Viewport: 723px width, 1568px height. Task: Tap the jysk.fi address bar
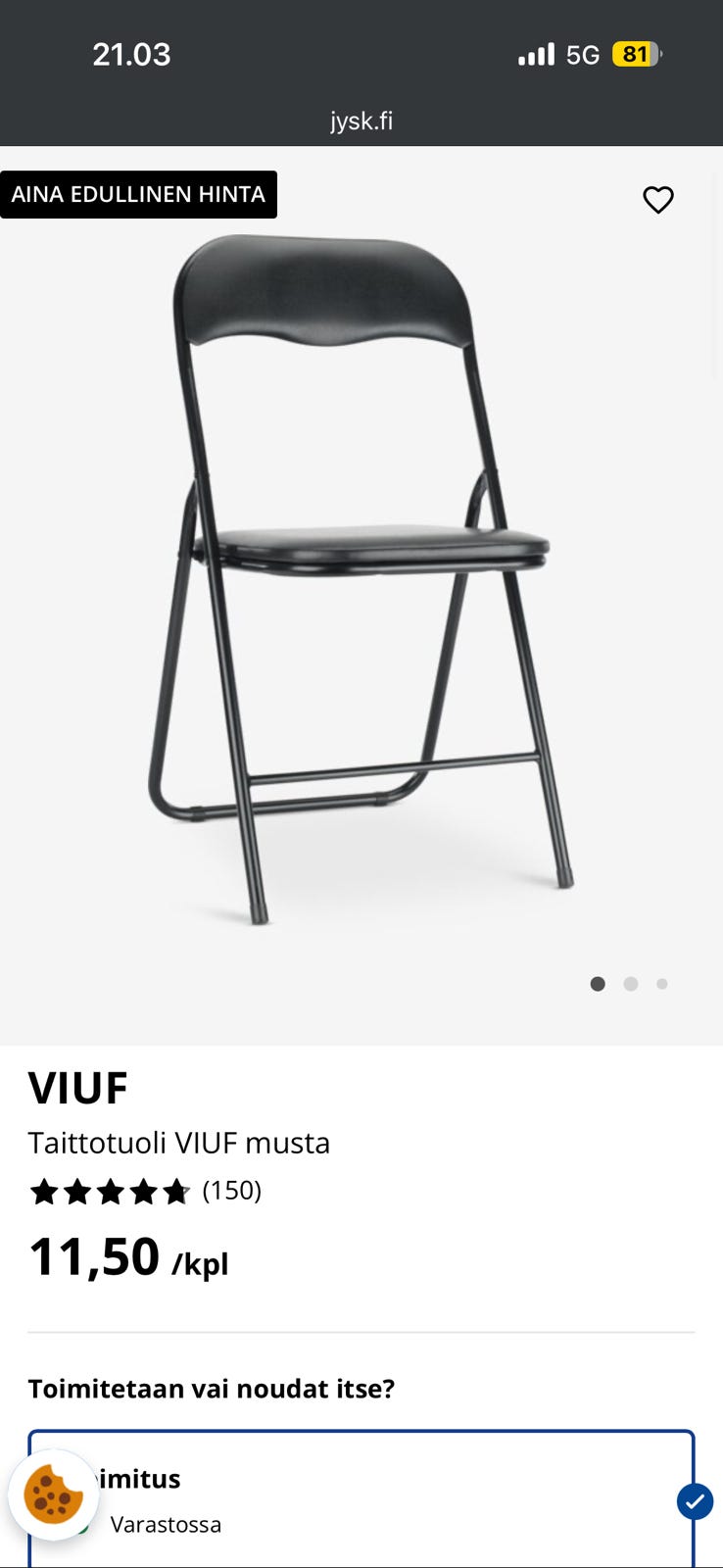[361, 121]
